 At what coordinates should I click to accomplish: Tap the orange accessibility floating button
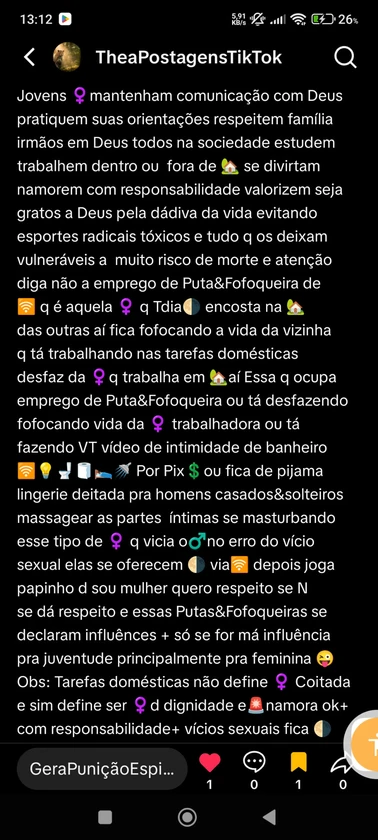point(366,742)
